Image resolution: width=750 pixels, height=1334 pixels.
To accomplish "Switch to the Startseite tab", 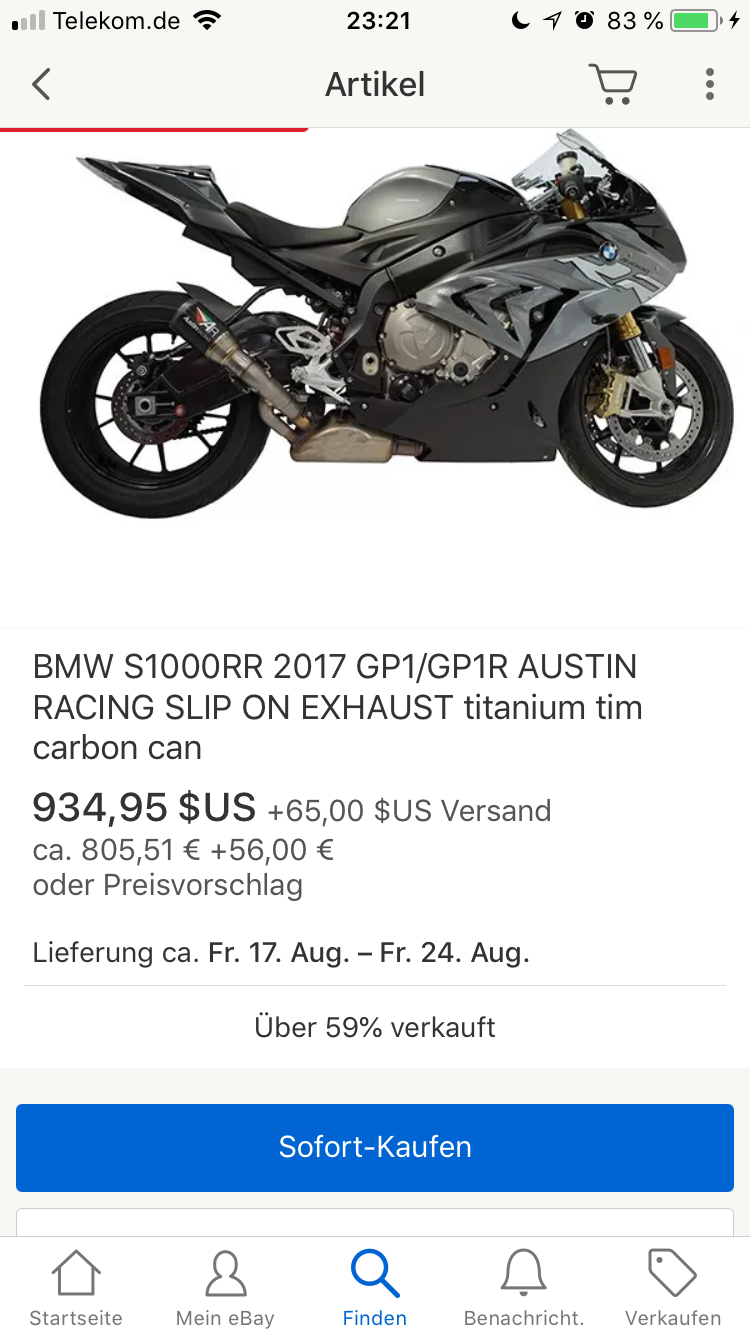I will click(x=76, y=1288).
